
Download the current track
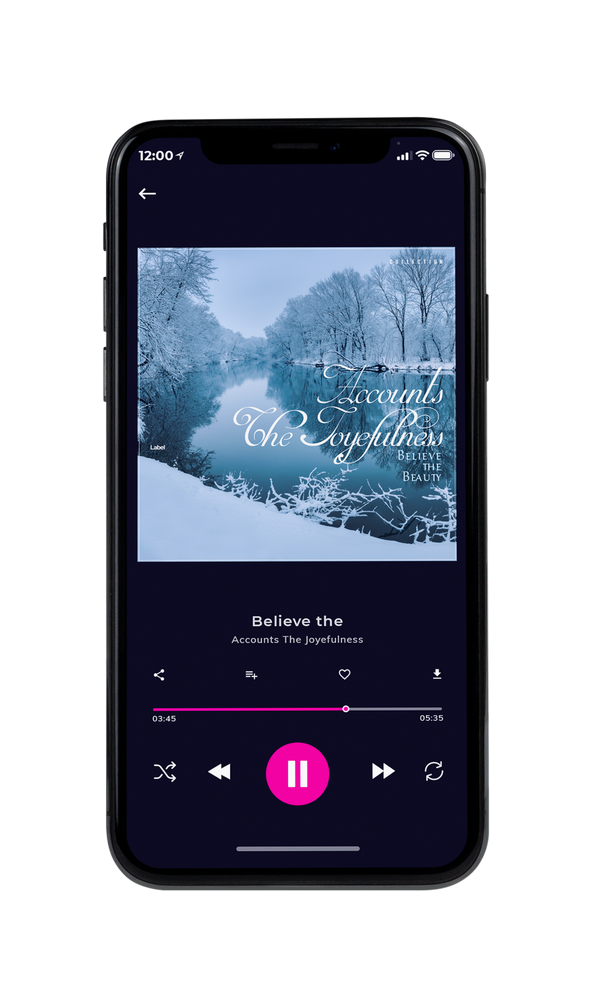(437, 674)
